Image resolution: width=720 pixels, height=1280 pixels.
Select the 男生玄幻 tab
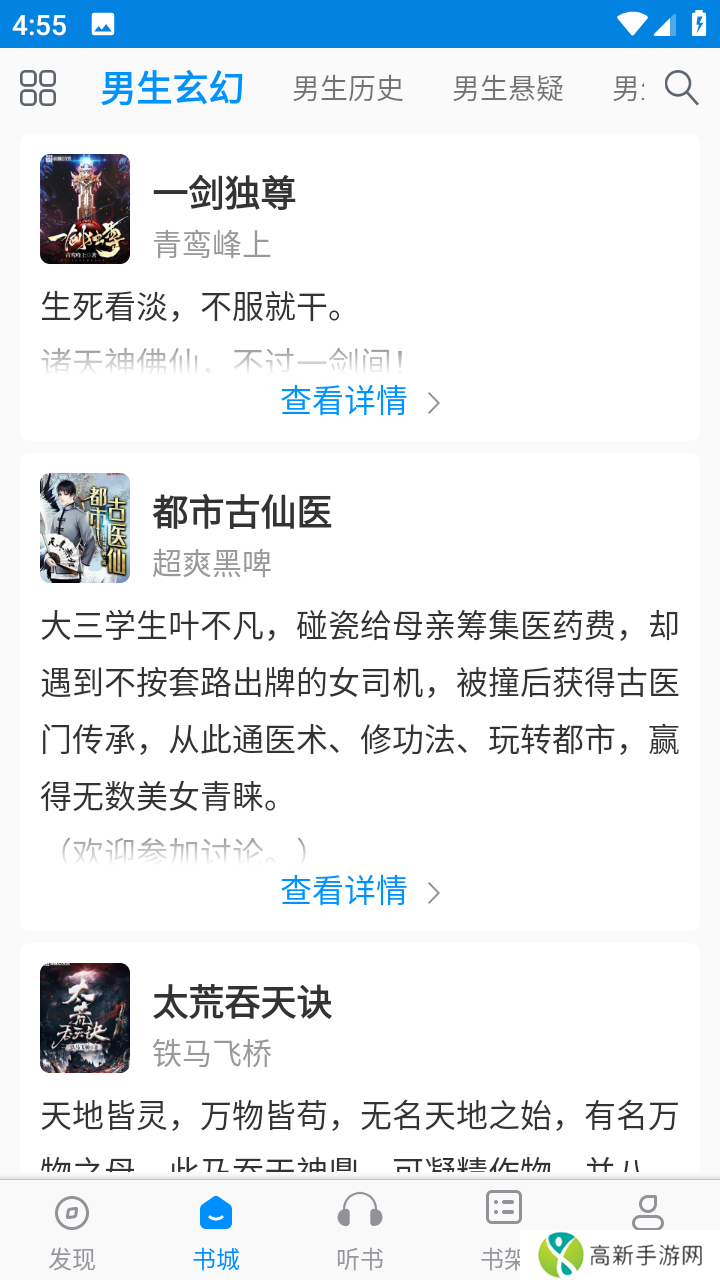point(171,87)
